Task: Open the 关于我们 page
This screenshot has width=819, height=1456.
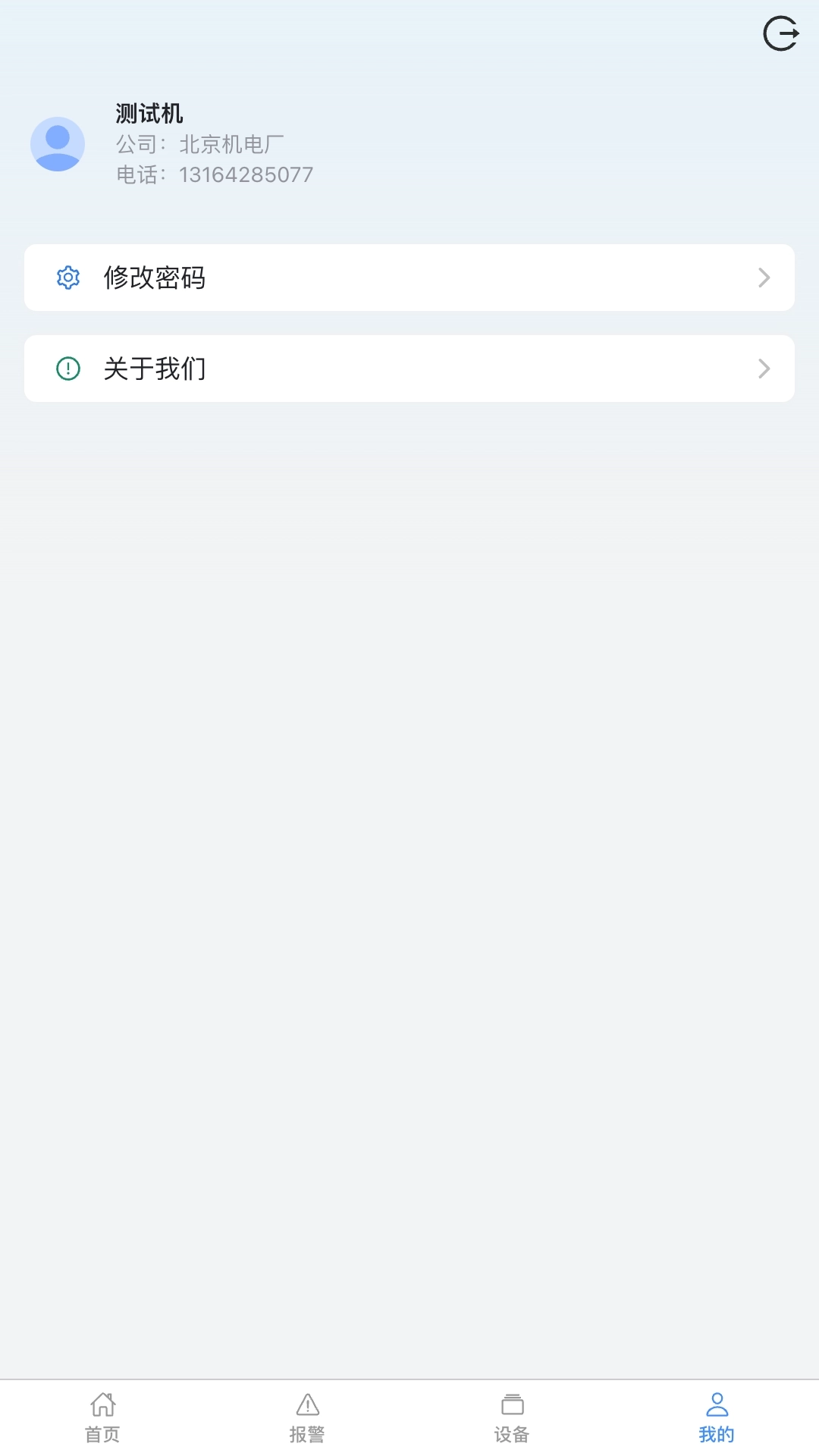Action: pyautogui.click(x=156, y=369)
